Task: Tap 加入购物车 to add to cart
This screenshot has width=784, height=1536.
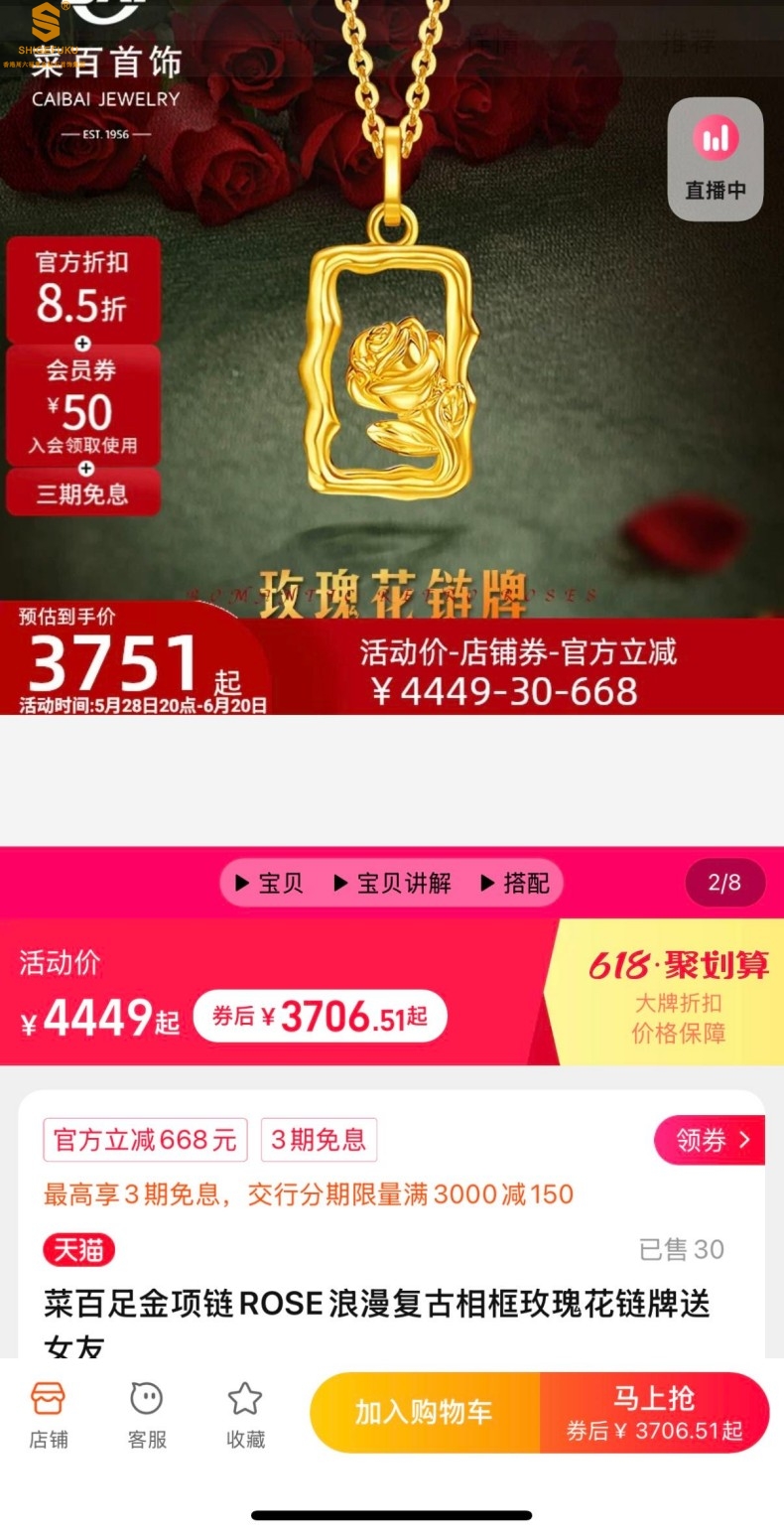Action: click(x=425, y=1412)
